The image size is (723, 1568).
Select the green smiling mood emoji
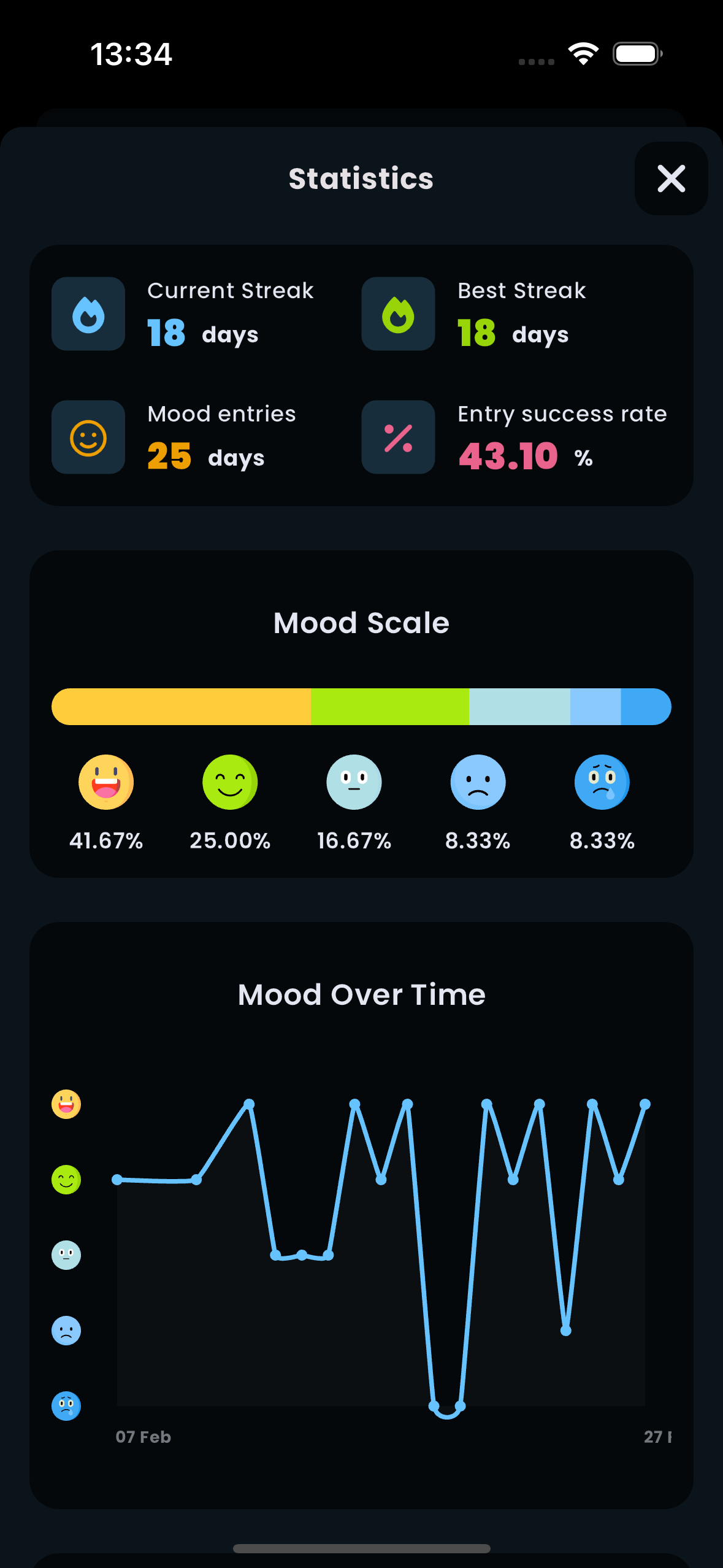(x=230, y=782)
